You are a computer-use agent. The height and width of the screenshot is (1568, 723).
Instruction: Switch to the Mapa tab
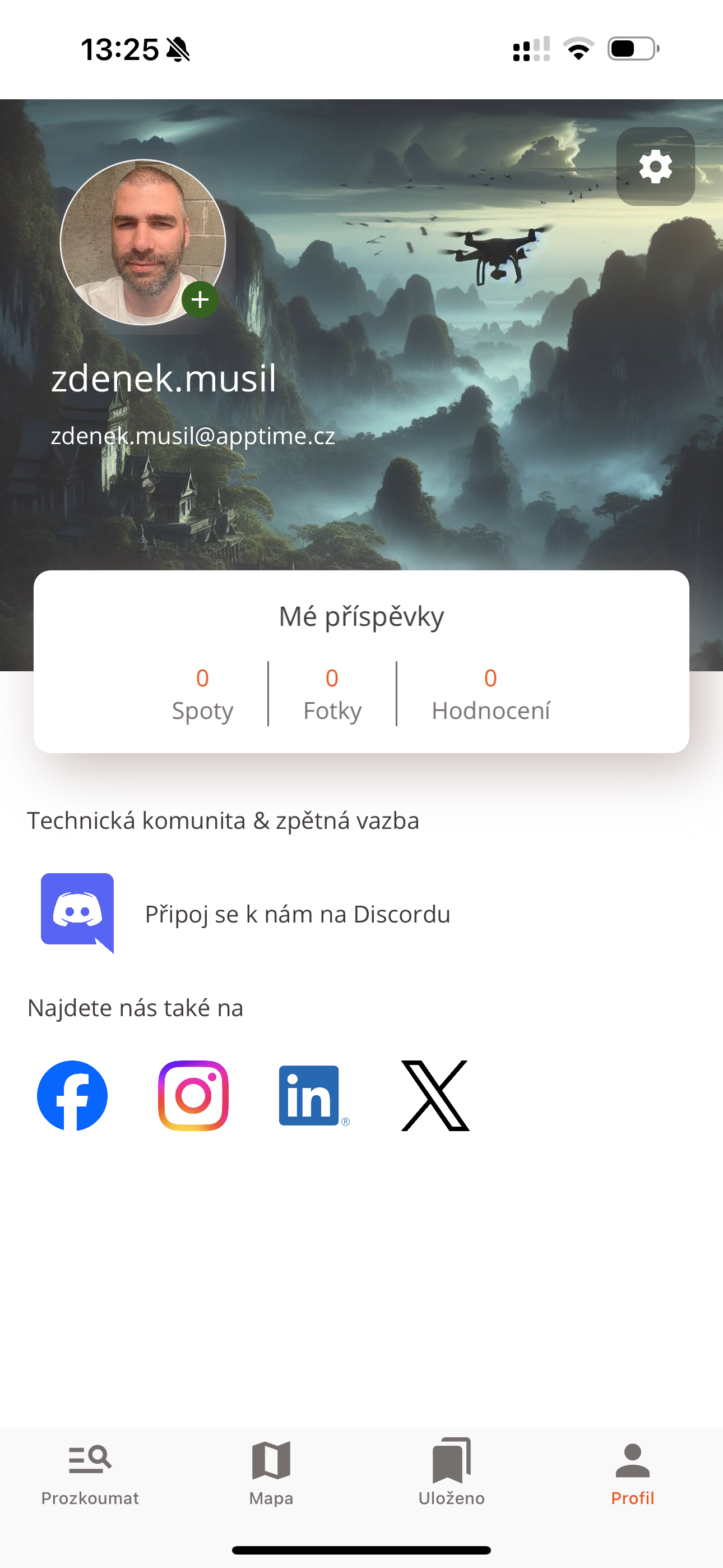[271, 1473]
